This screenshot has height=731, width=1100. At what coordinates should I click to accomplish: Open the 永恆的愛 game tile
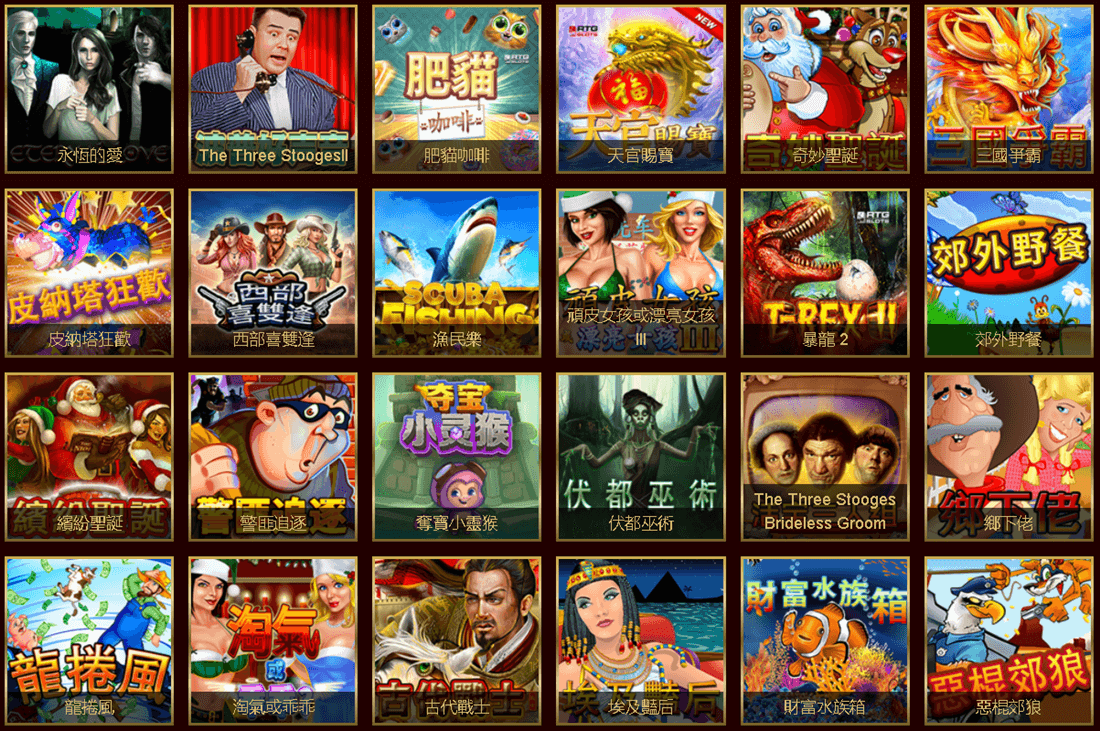(x=89, y=88)
